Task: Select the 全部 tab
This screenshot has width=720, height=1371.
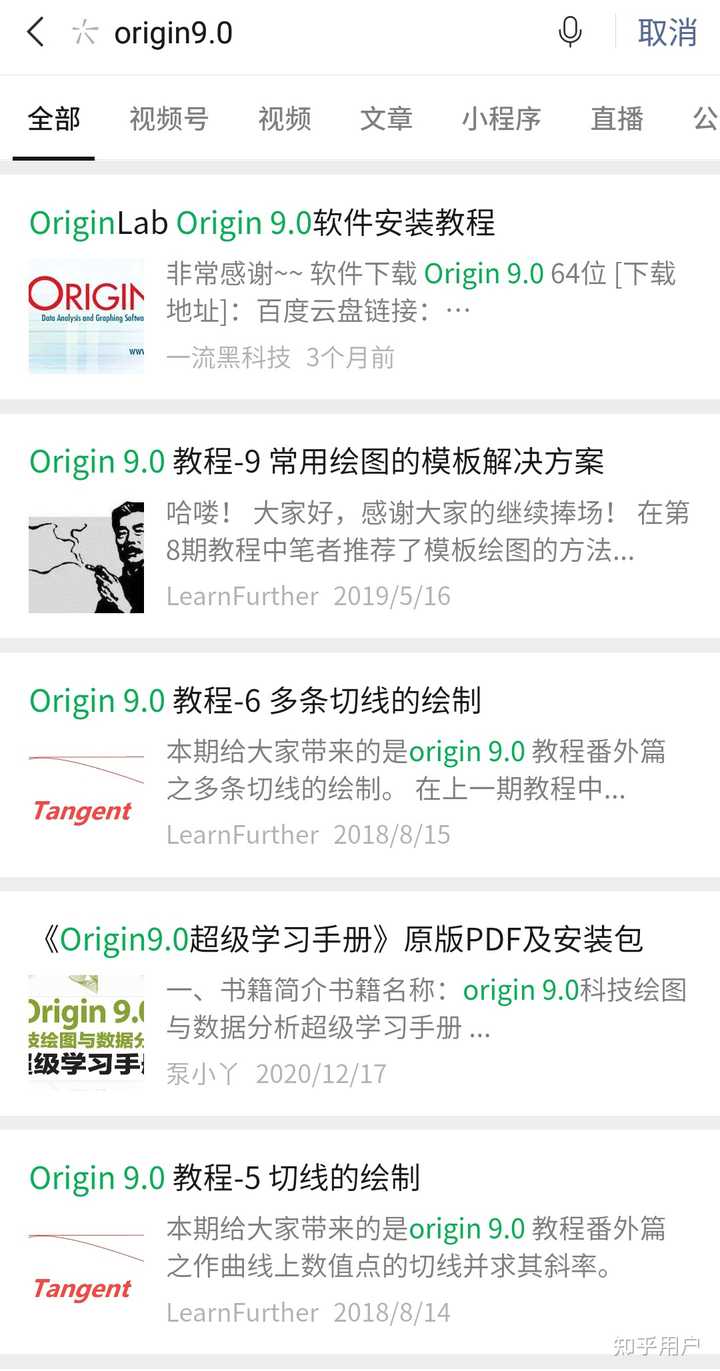Action: 53,118
